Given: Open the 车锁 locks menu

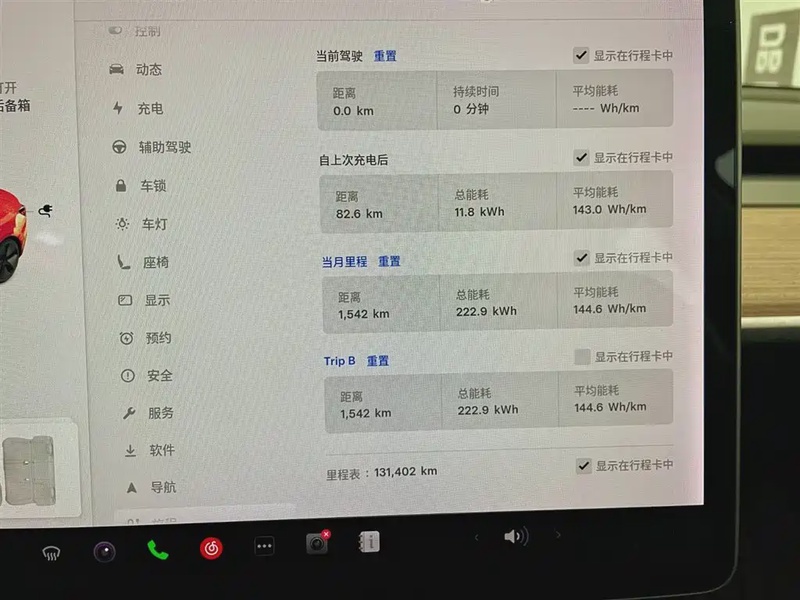Looking at the screenshot, I should pos(152,186).
